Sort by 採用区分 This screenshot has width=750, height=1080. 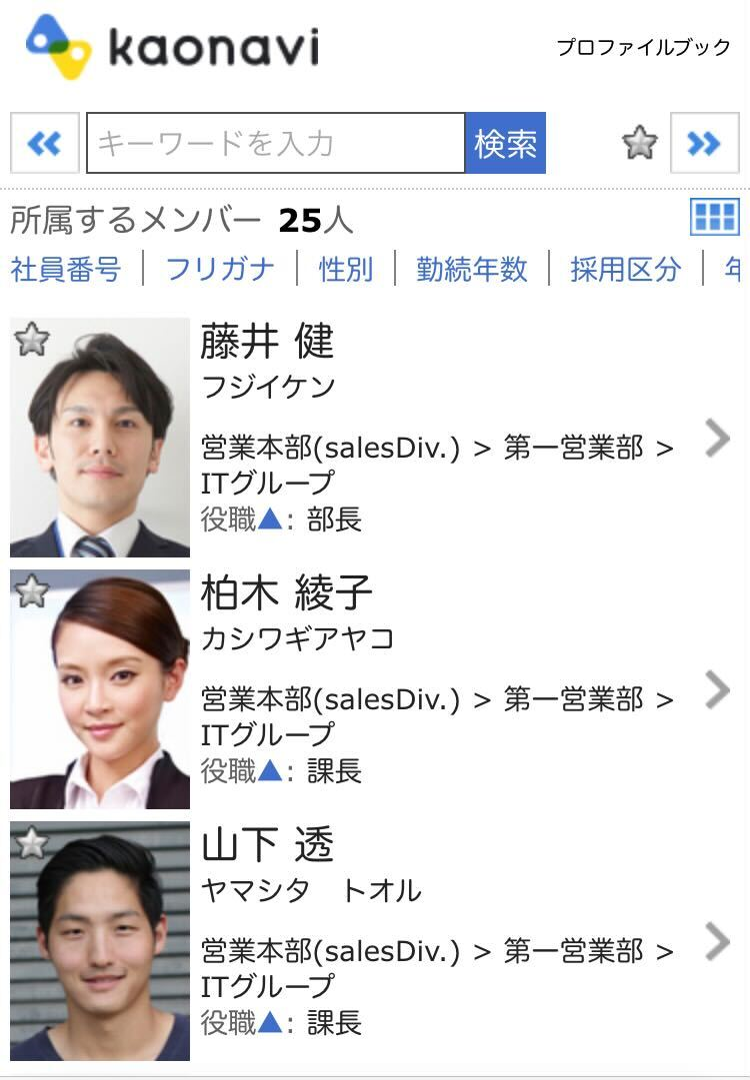click(x=625, y=269)
